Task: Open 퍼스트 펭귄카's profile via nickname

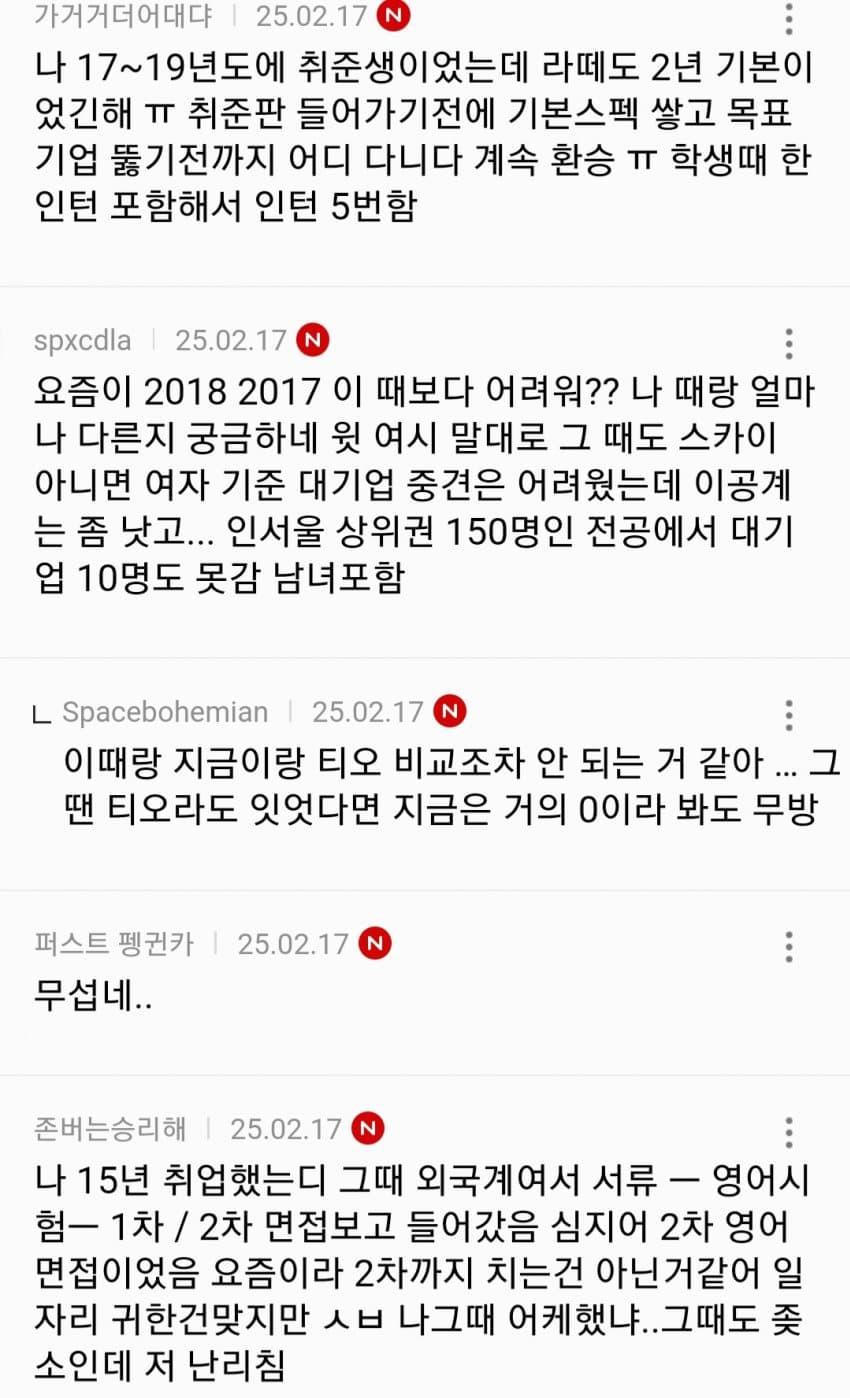Action: pyautogui.click(x=113, y=944)
